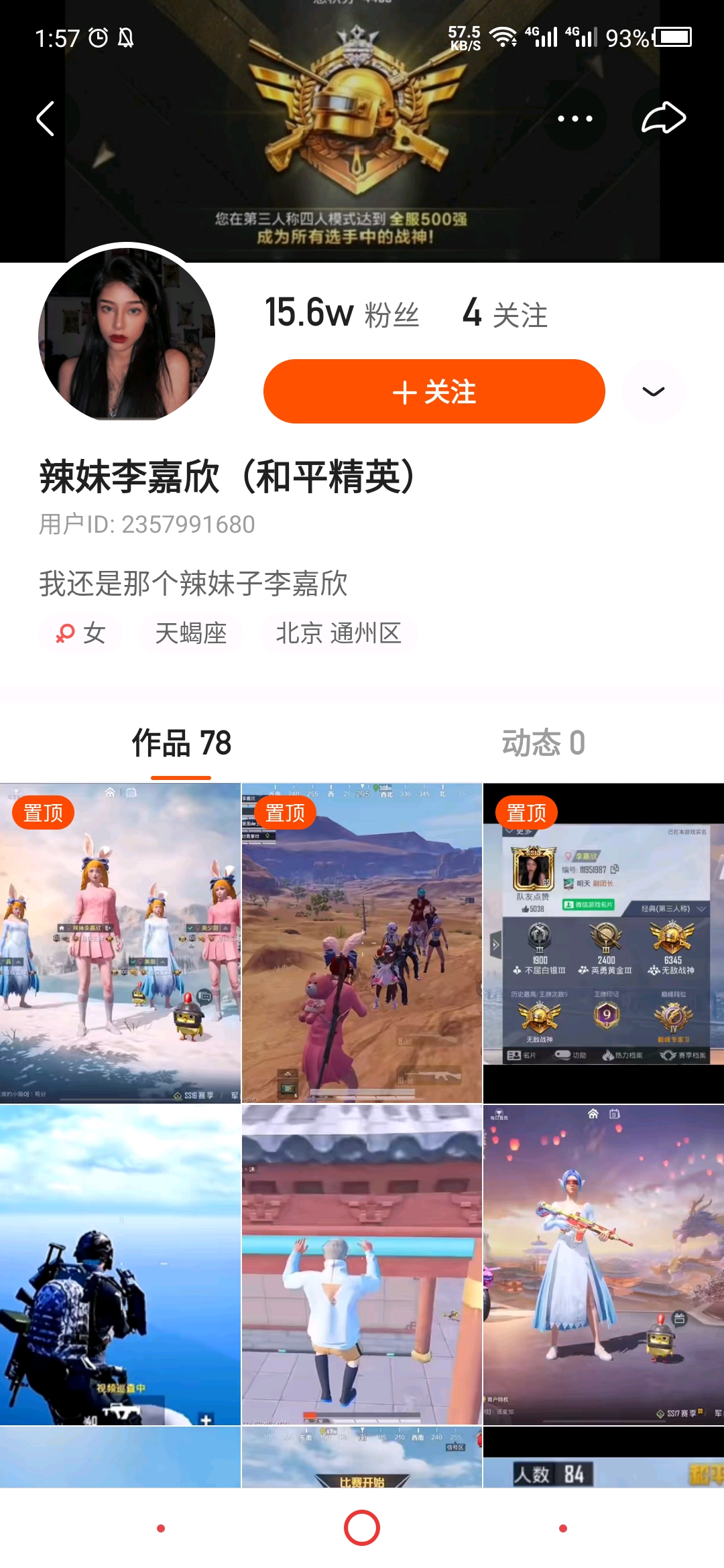Select the 作品 78 tab
Image resolution: width=724 pixels, height=1568 pixels.
[181, 743]
